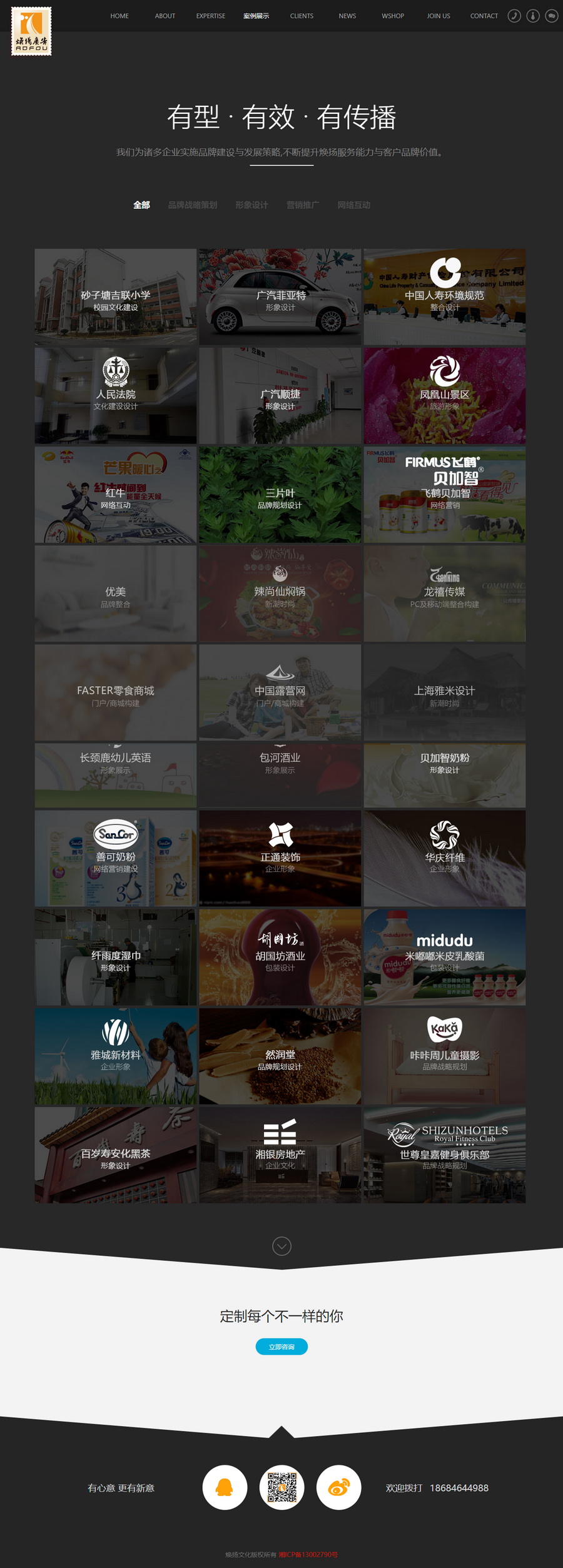View the 人民法院 project tile

(116, 396)
